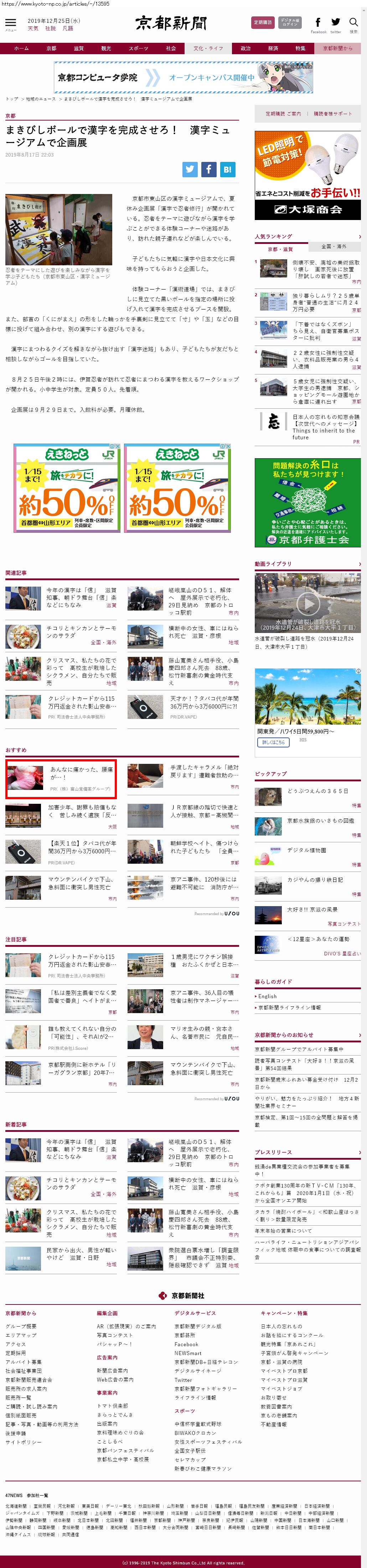Select the 文化・ライフ navigation tab

point(208,49)
